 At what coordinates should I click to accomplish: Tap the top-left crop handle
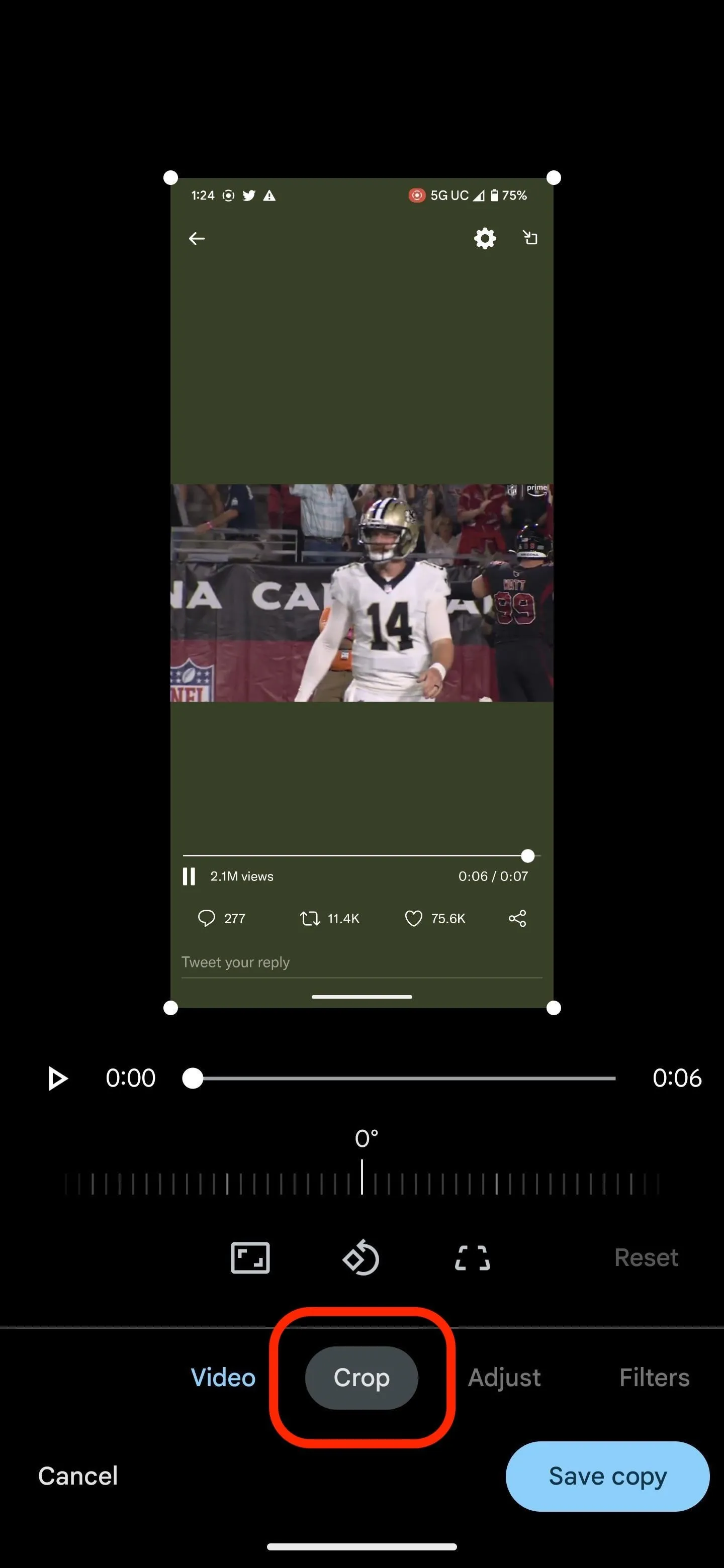171,178
